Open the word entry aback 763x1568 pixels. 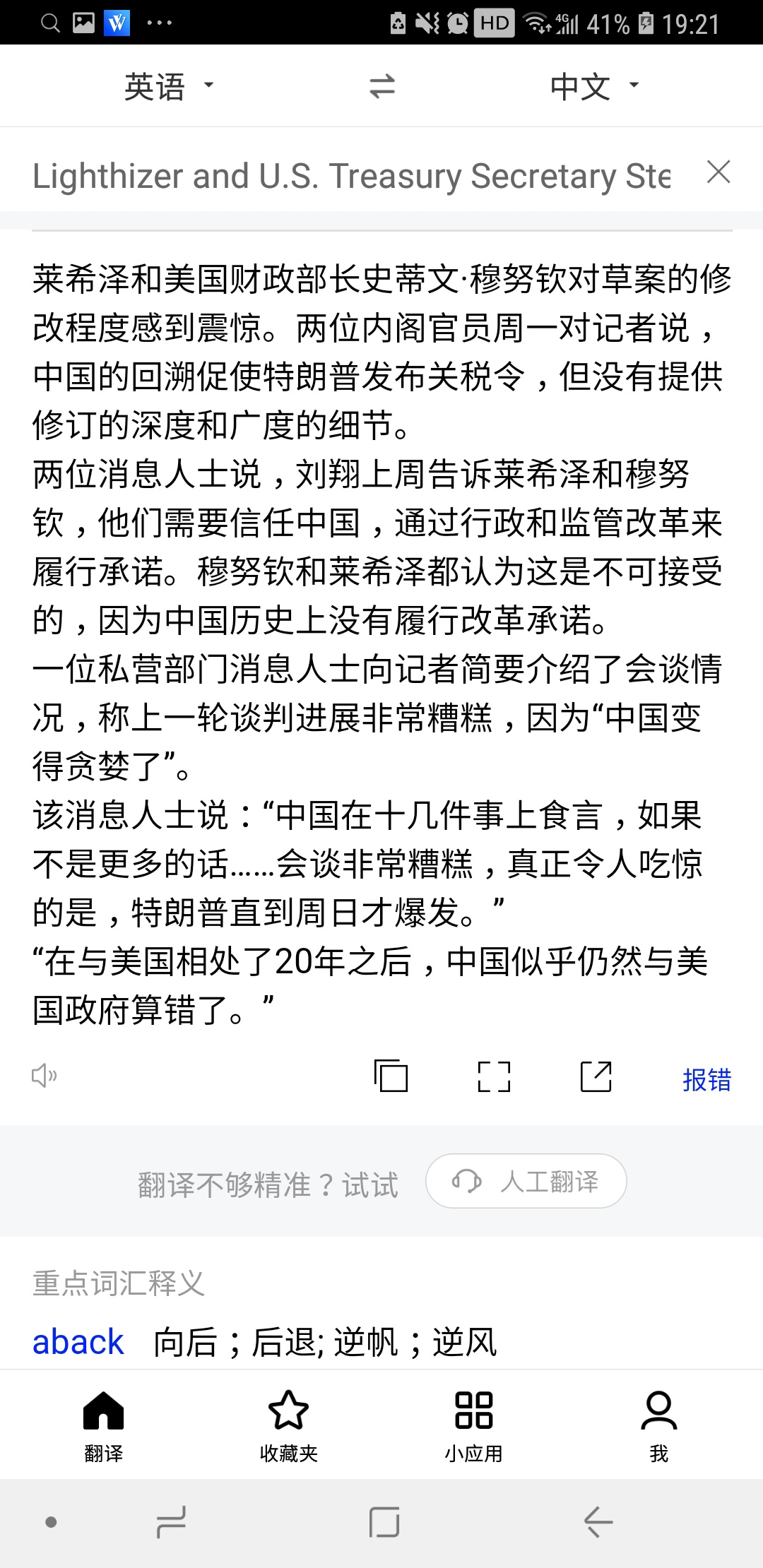point(78,1341)
